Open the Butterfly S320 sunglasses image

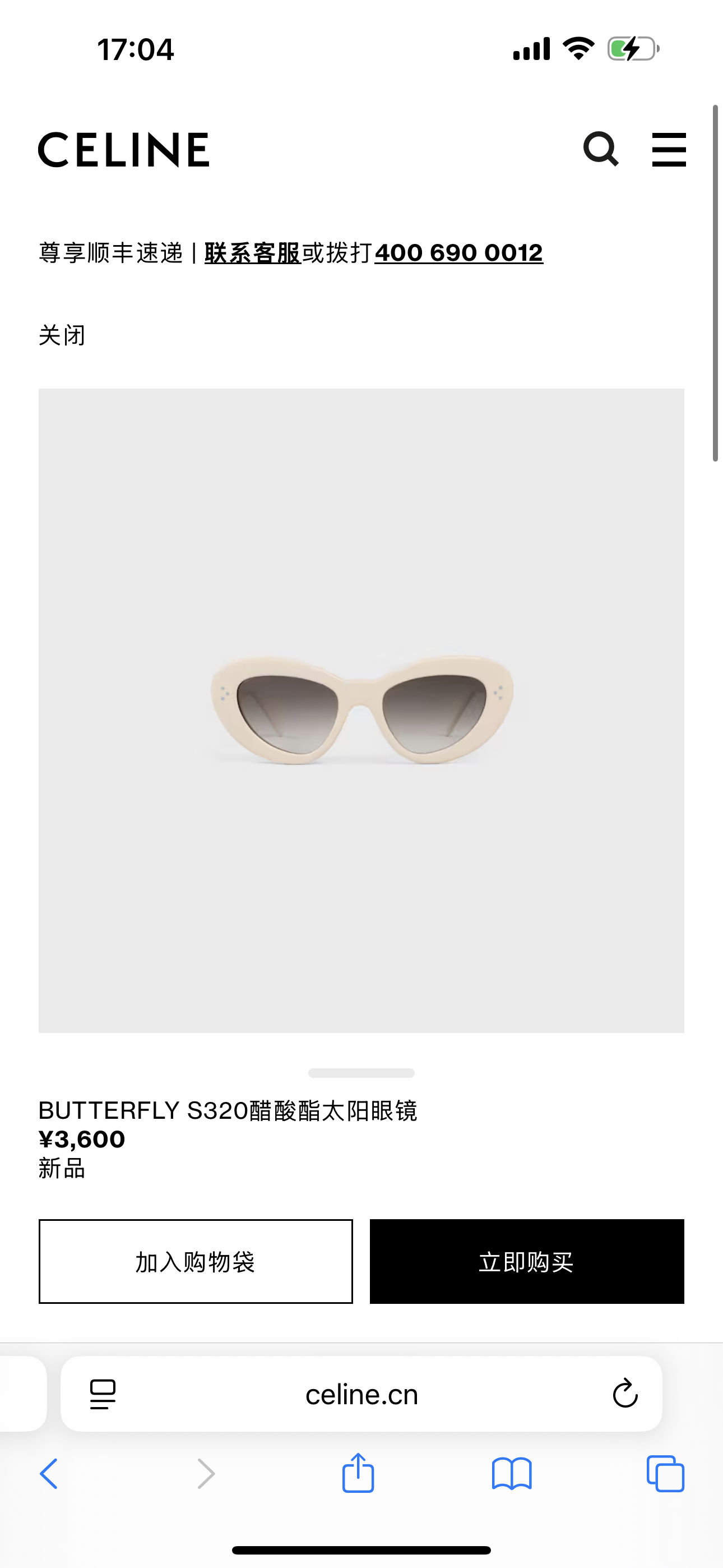[361, 711]
